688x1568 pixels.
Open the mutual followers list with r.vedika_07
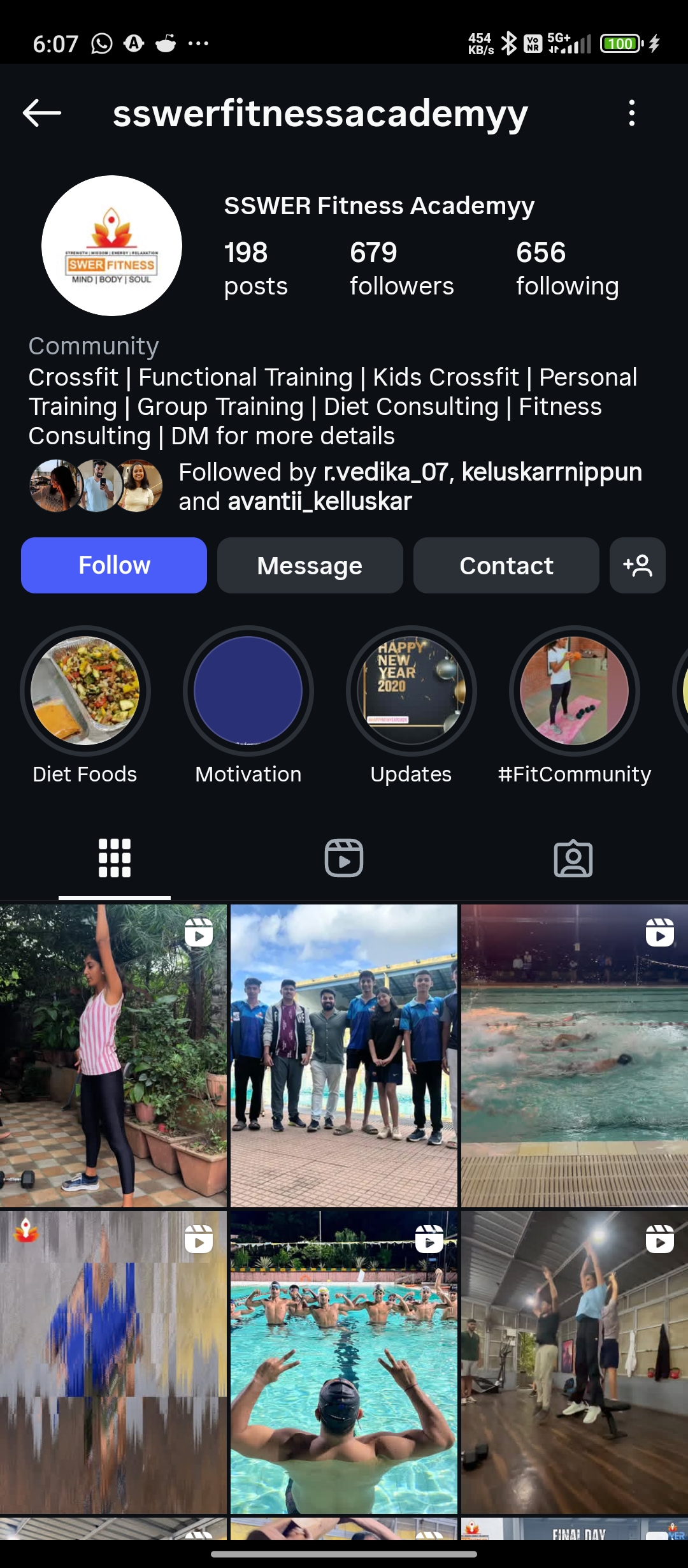[410, 486]
